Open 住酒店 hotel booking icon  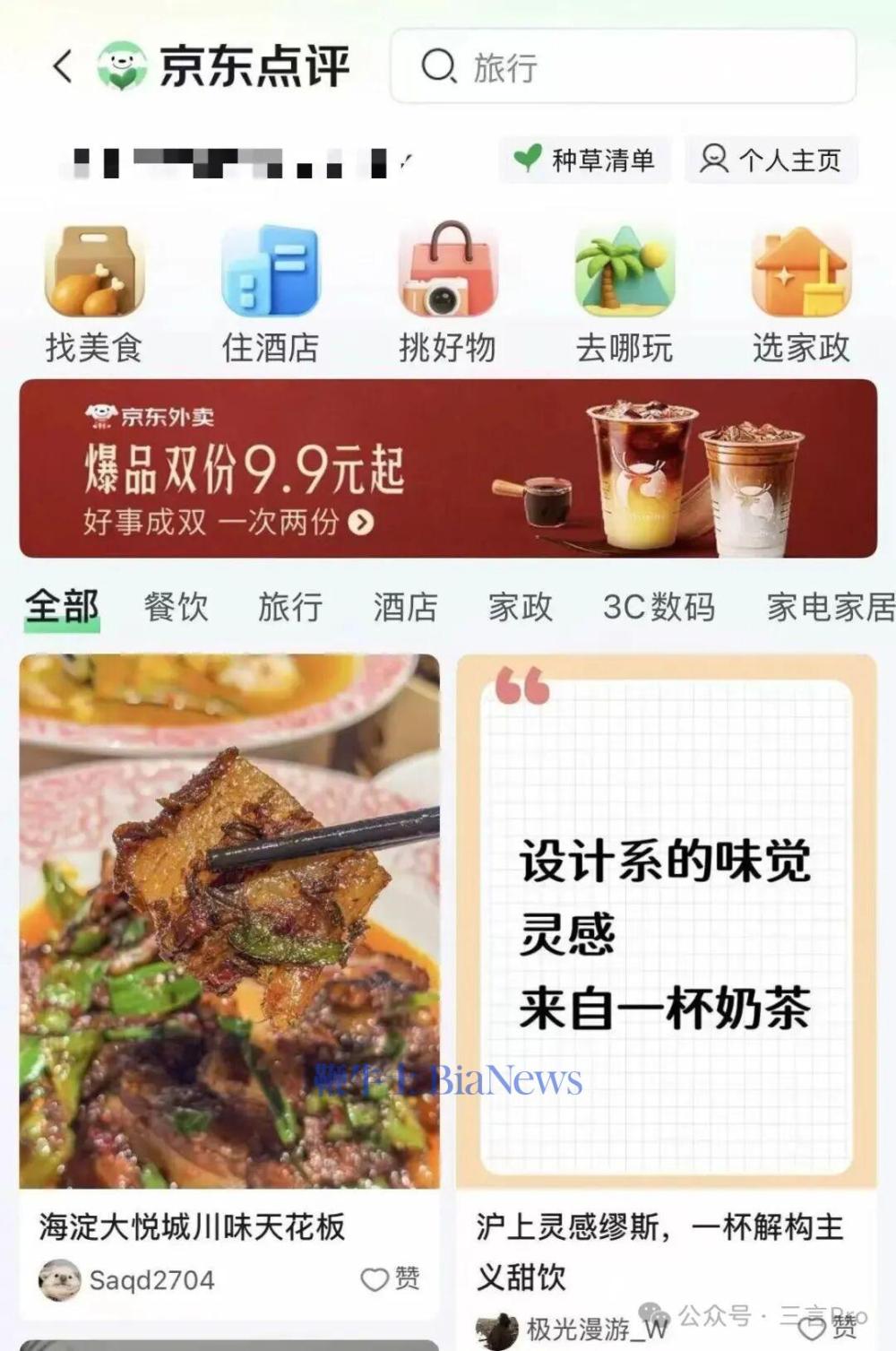point(271,287)
